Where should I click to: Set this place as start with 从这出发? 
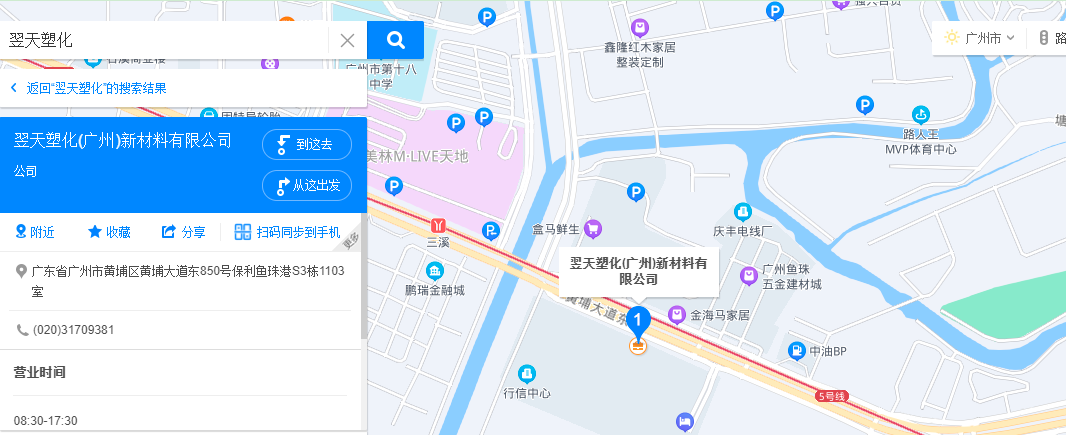[x=307, y=185]
